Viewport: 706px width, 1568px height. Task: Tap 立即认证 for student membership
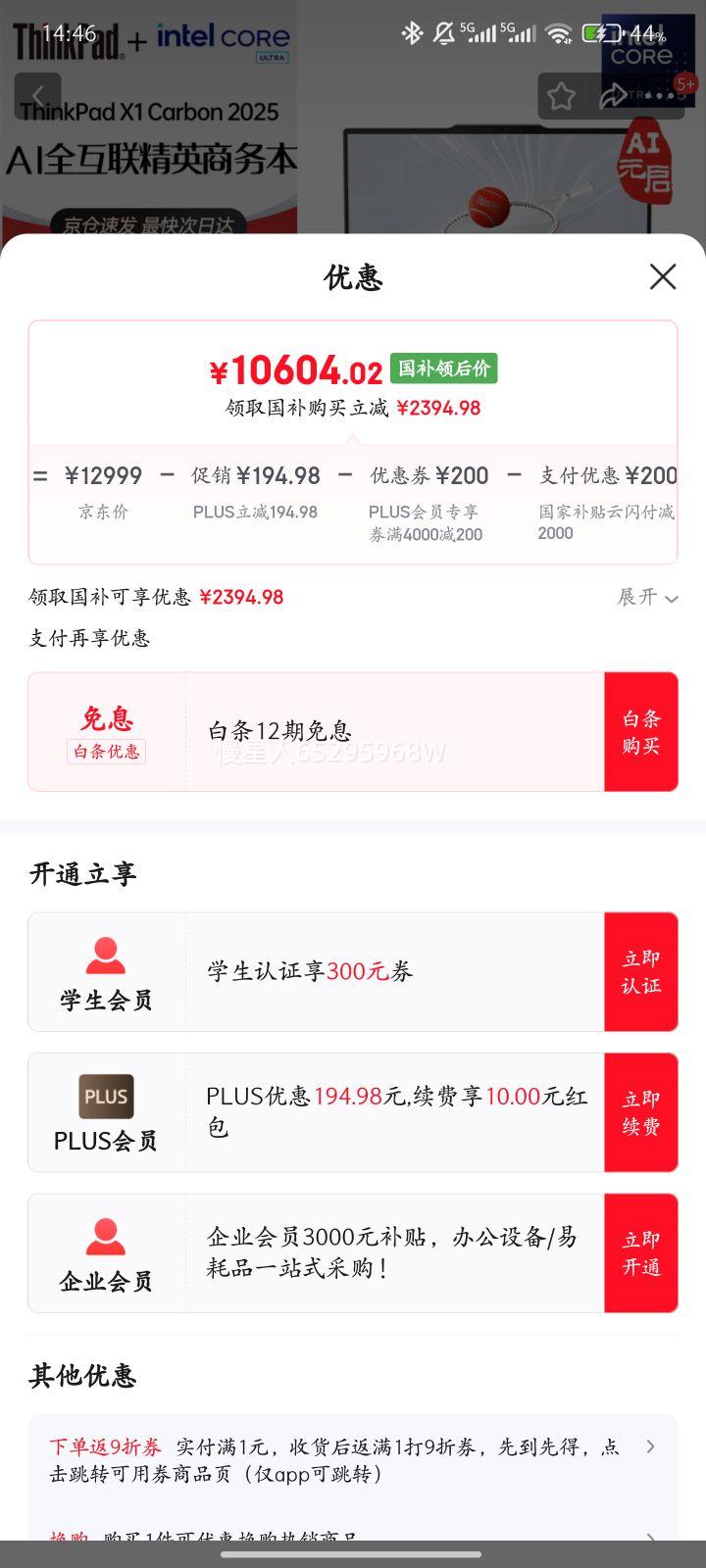640,972
